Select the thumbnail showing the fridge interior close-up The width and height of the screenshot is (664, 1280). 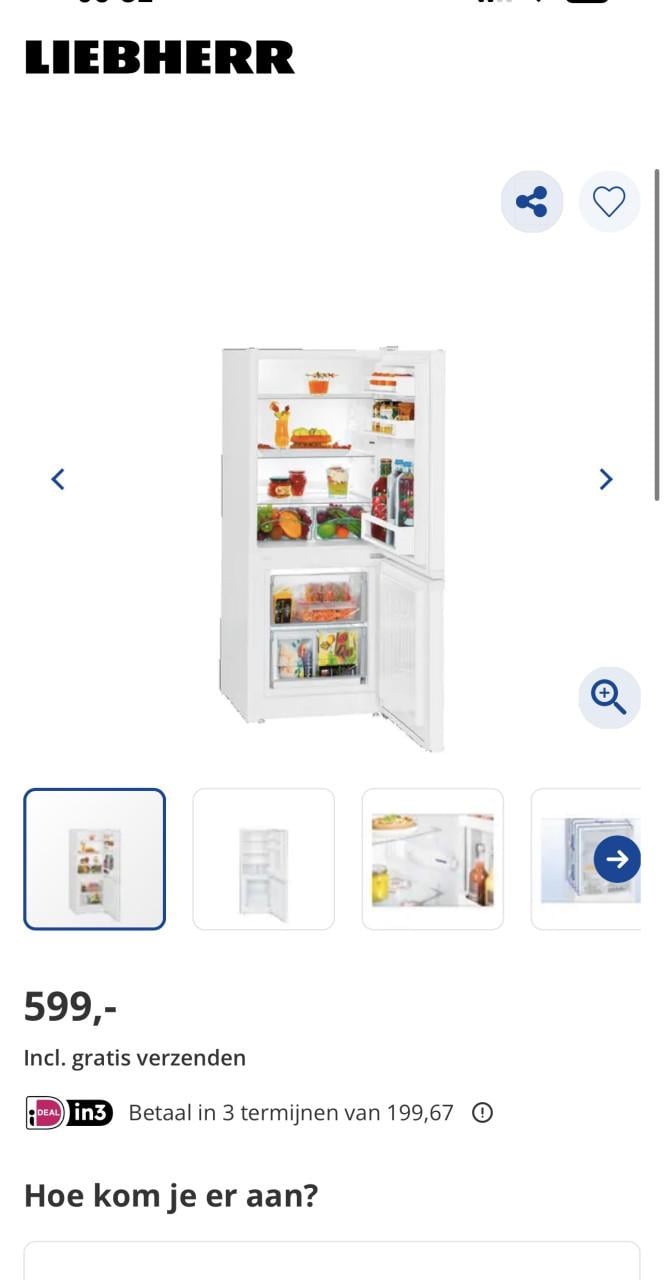(x=432, y=859)
